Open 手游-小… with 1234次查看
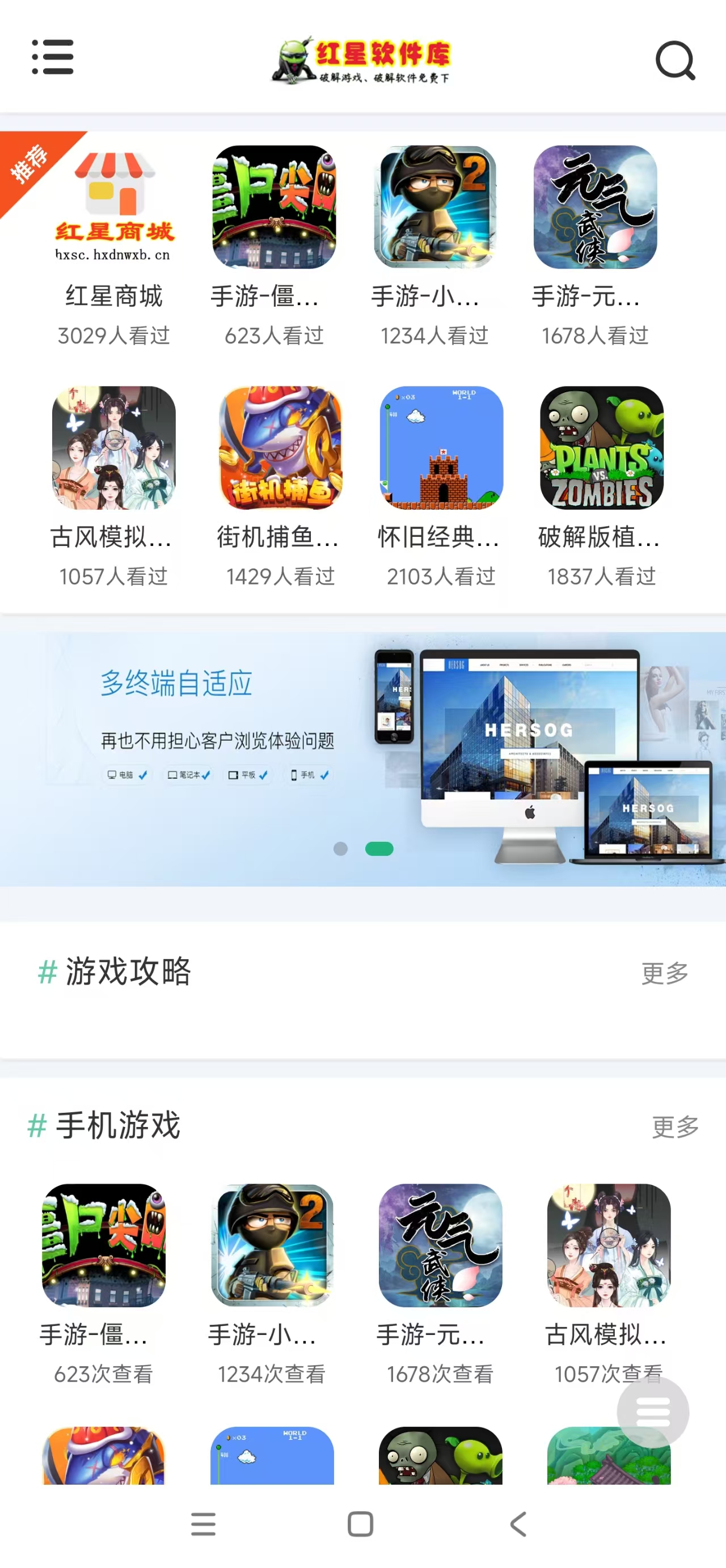This screenshot has width=726, height=1568. click(x=272, y=1245)
